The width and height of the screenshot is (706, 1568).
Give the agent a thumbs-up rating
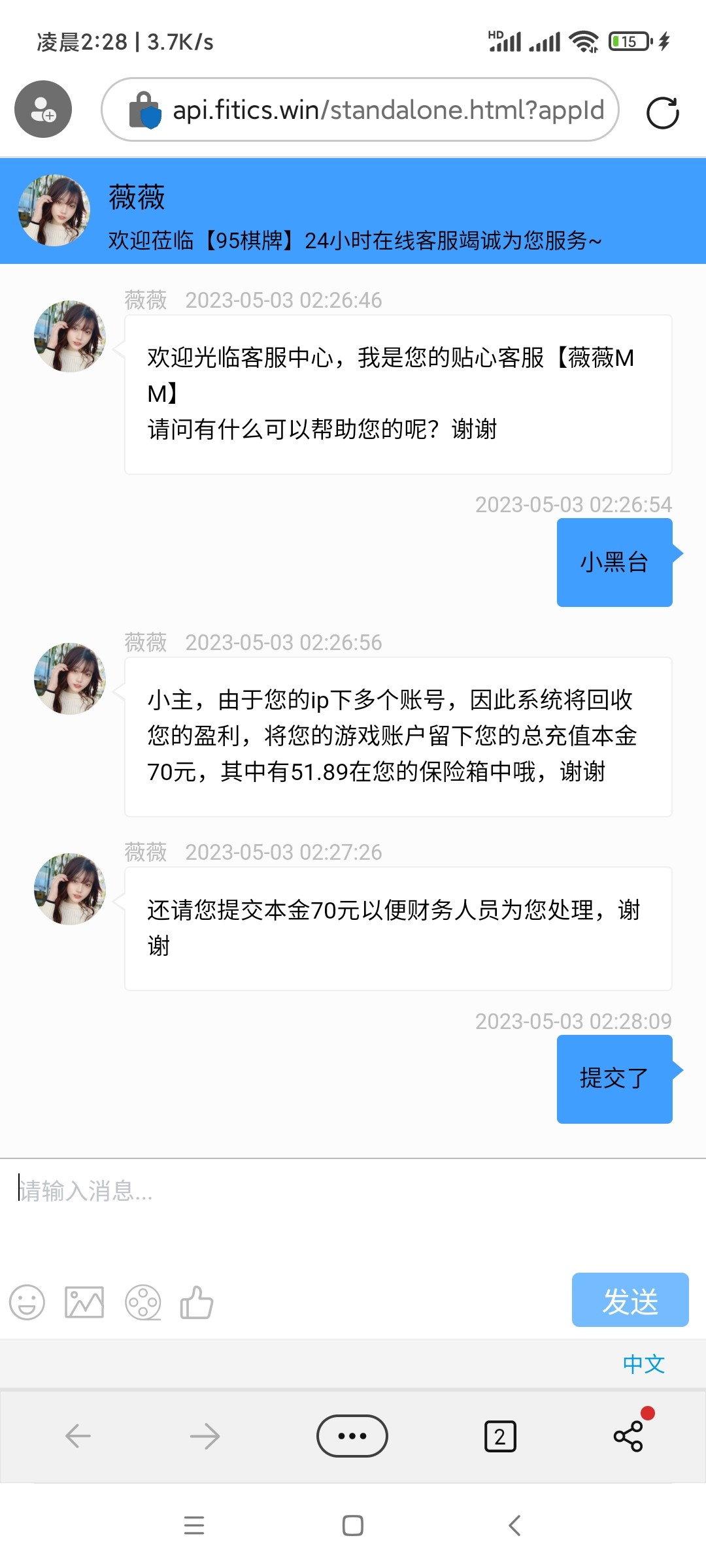(197, 1303)
